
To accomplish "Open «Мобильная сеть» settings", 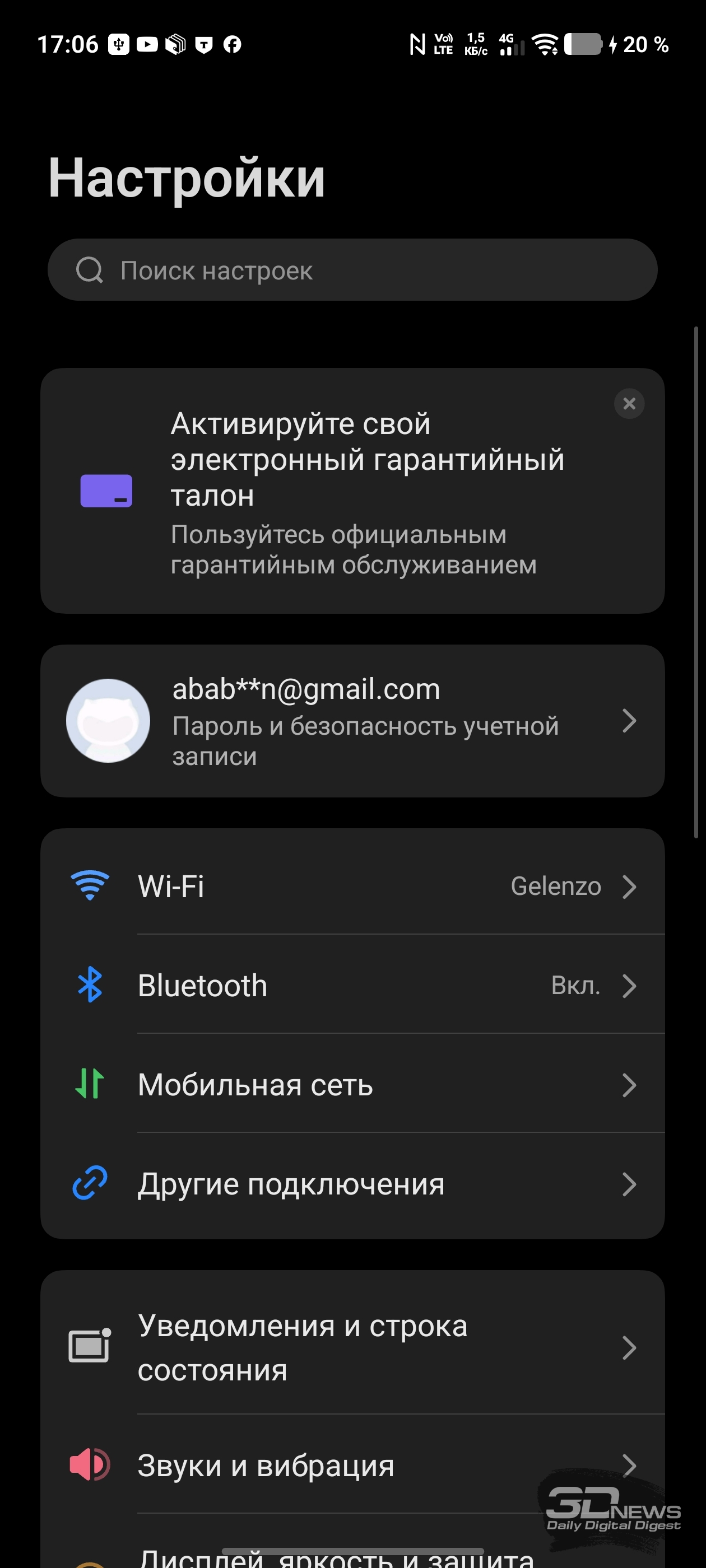I will [x=352, y=1085].
